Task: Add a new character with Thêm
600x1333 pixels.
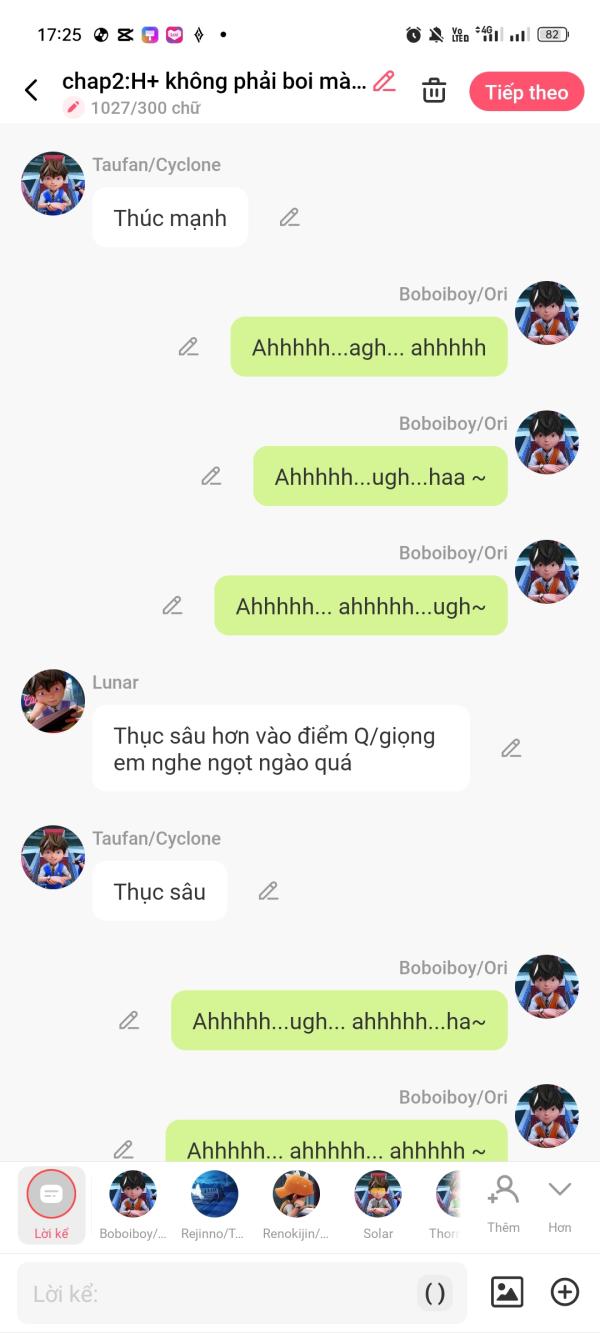Action: tap(503, 1203)
